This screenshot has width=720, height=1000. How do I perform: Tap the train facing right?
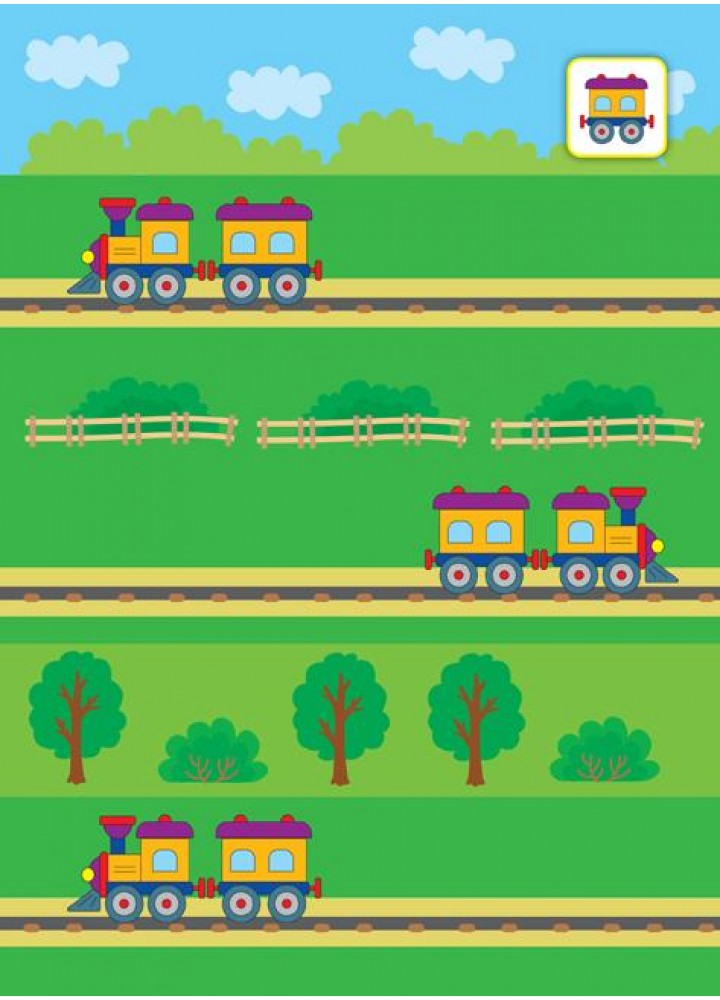(552, 541)
